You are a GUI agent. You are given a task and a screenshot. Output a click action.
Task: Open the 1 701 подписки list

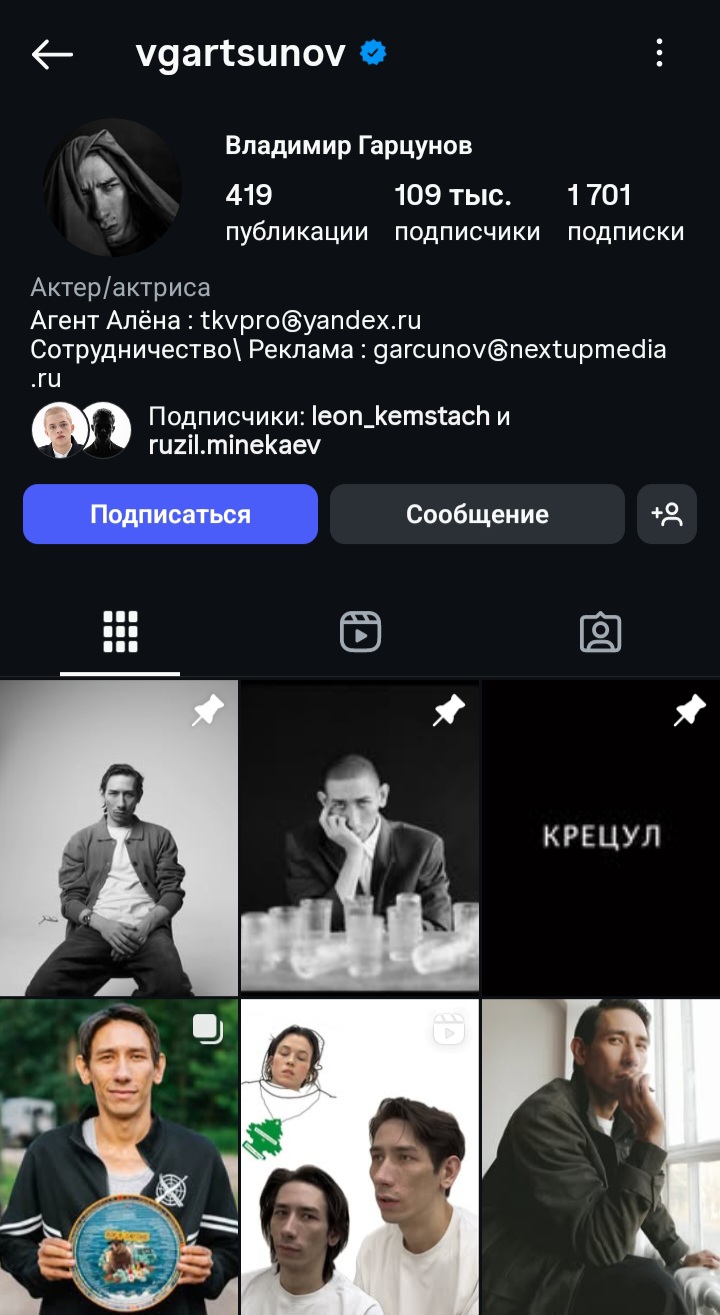point(626,212)
